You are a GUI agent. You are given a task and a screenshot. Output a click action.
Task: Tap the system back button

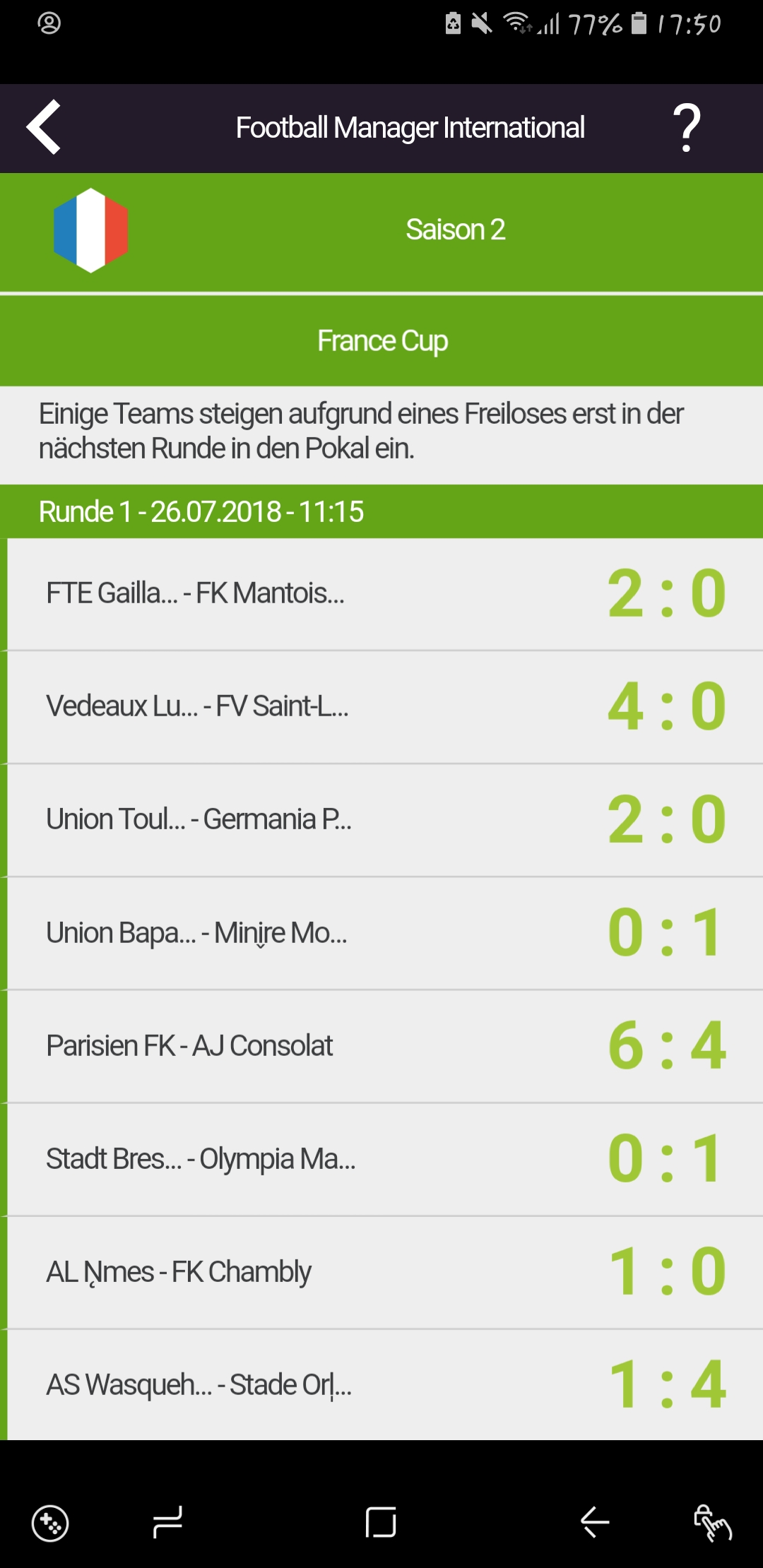tap(594, 1522)
